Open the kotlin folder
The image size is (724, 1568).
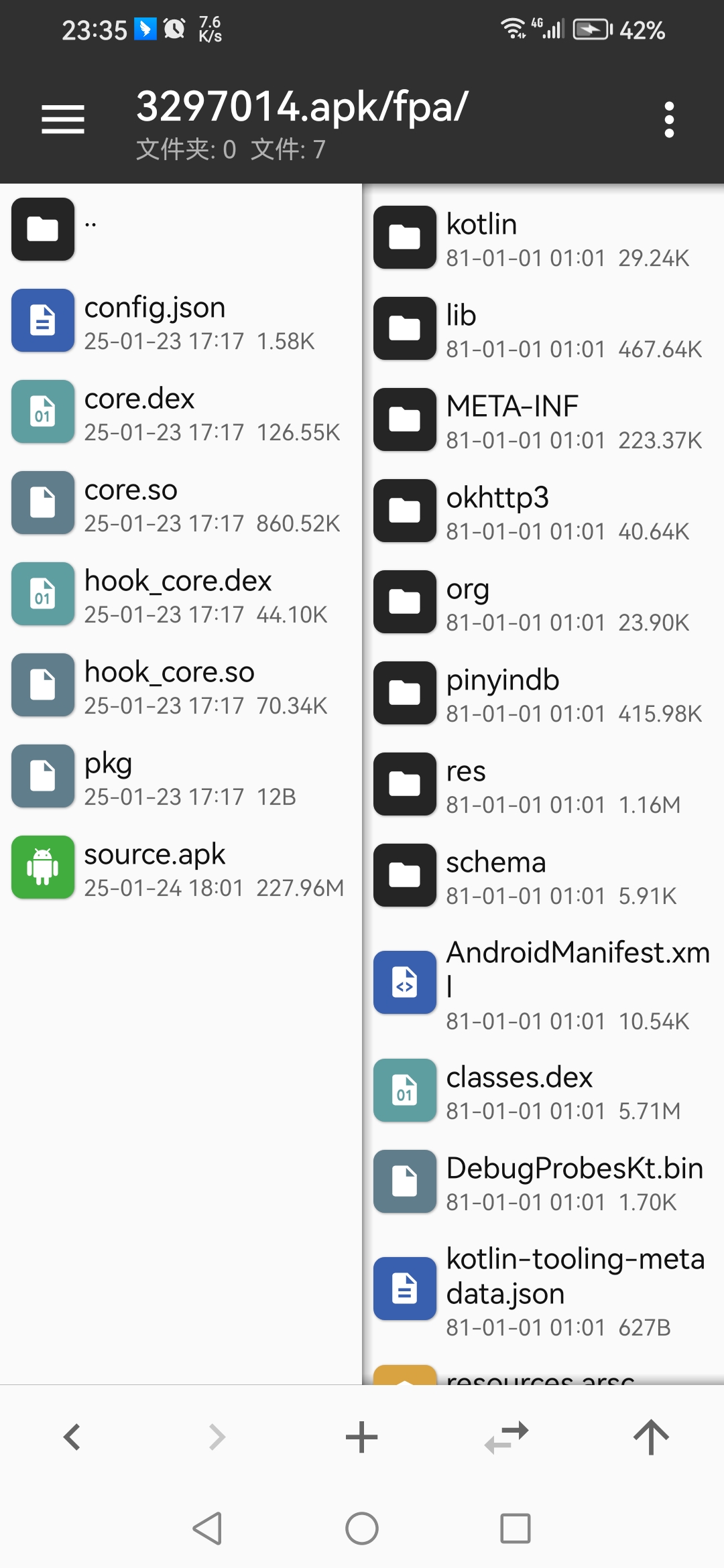point(544,237)
